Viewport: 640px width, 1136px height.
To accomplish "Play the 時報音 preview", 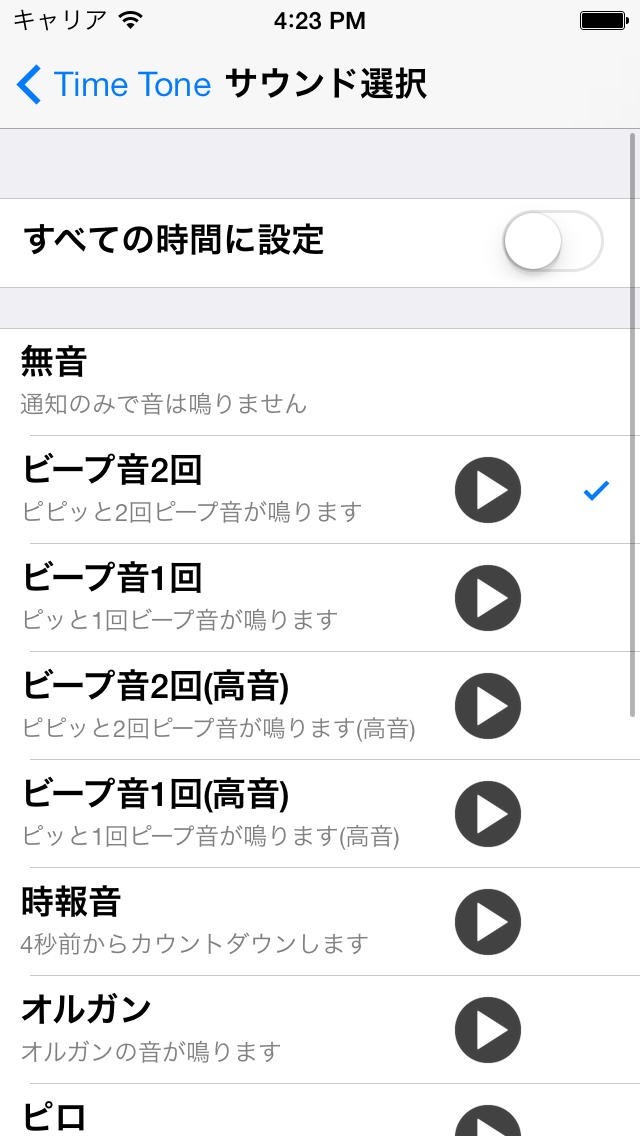I will point(488,922).
